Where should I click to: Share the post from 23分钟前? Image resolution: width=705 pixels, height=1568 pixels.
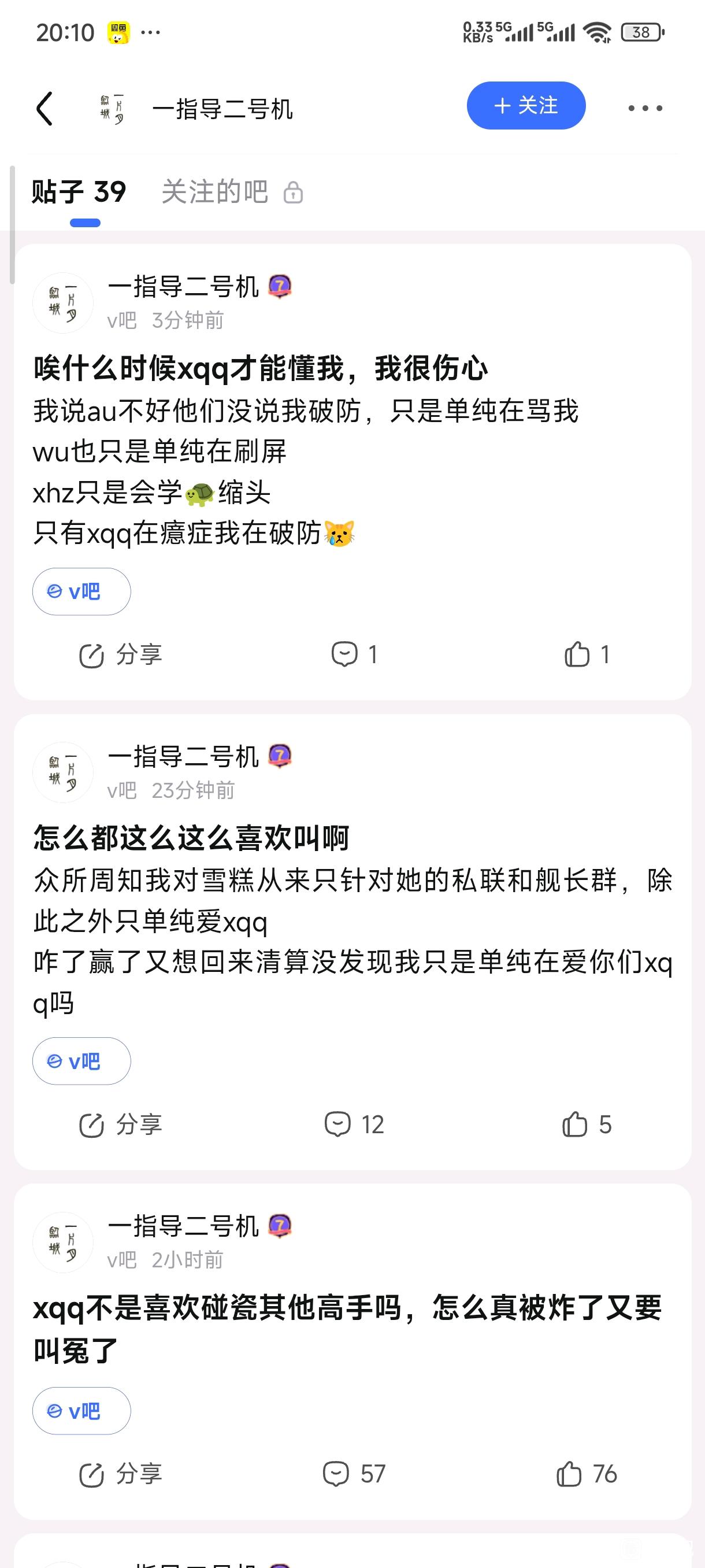click(120, 1125)
